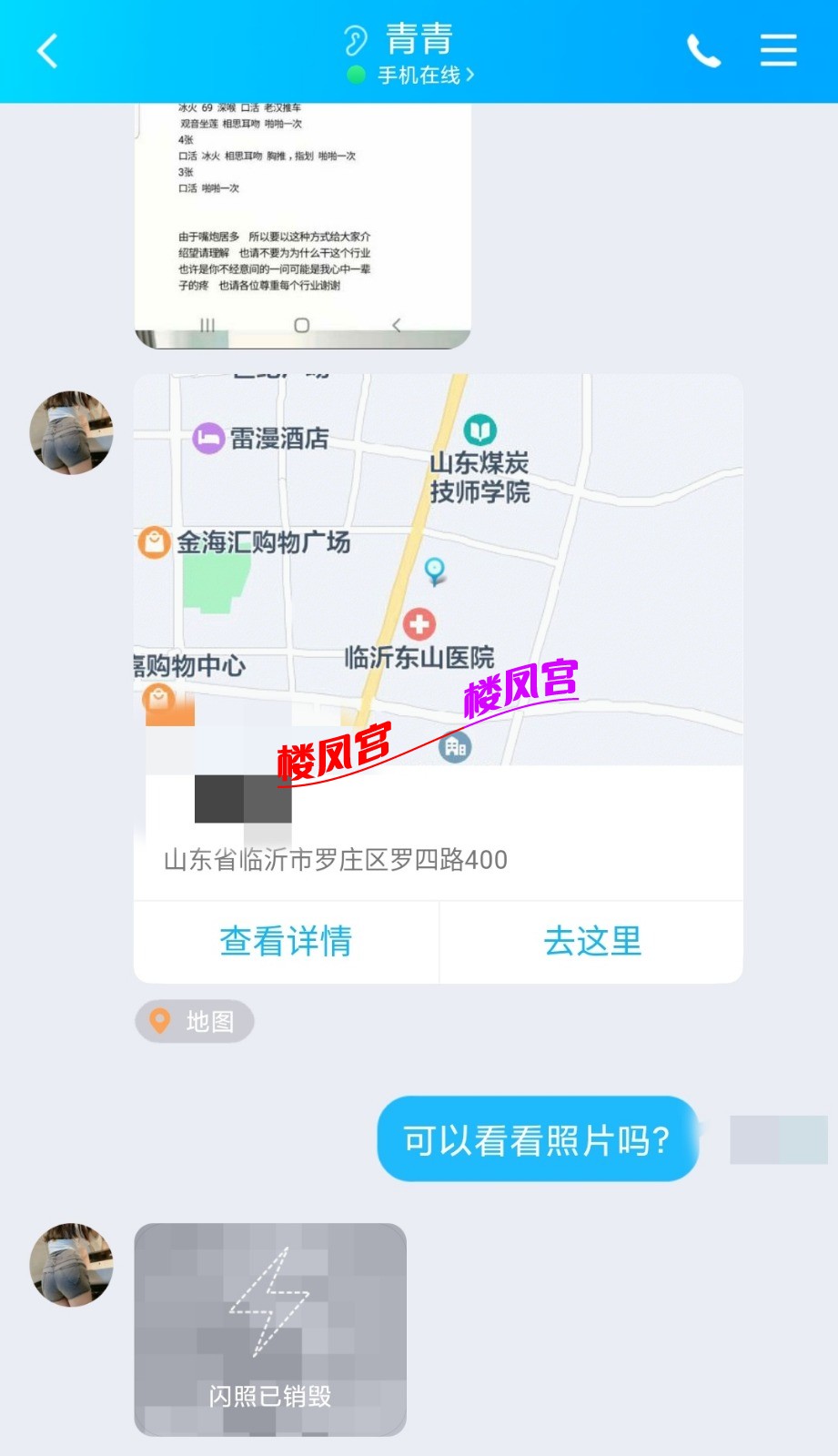Open 青青's avatar next to the map message
This screenshot has height=1456, width=838.
[x=71, y=433]
